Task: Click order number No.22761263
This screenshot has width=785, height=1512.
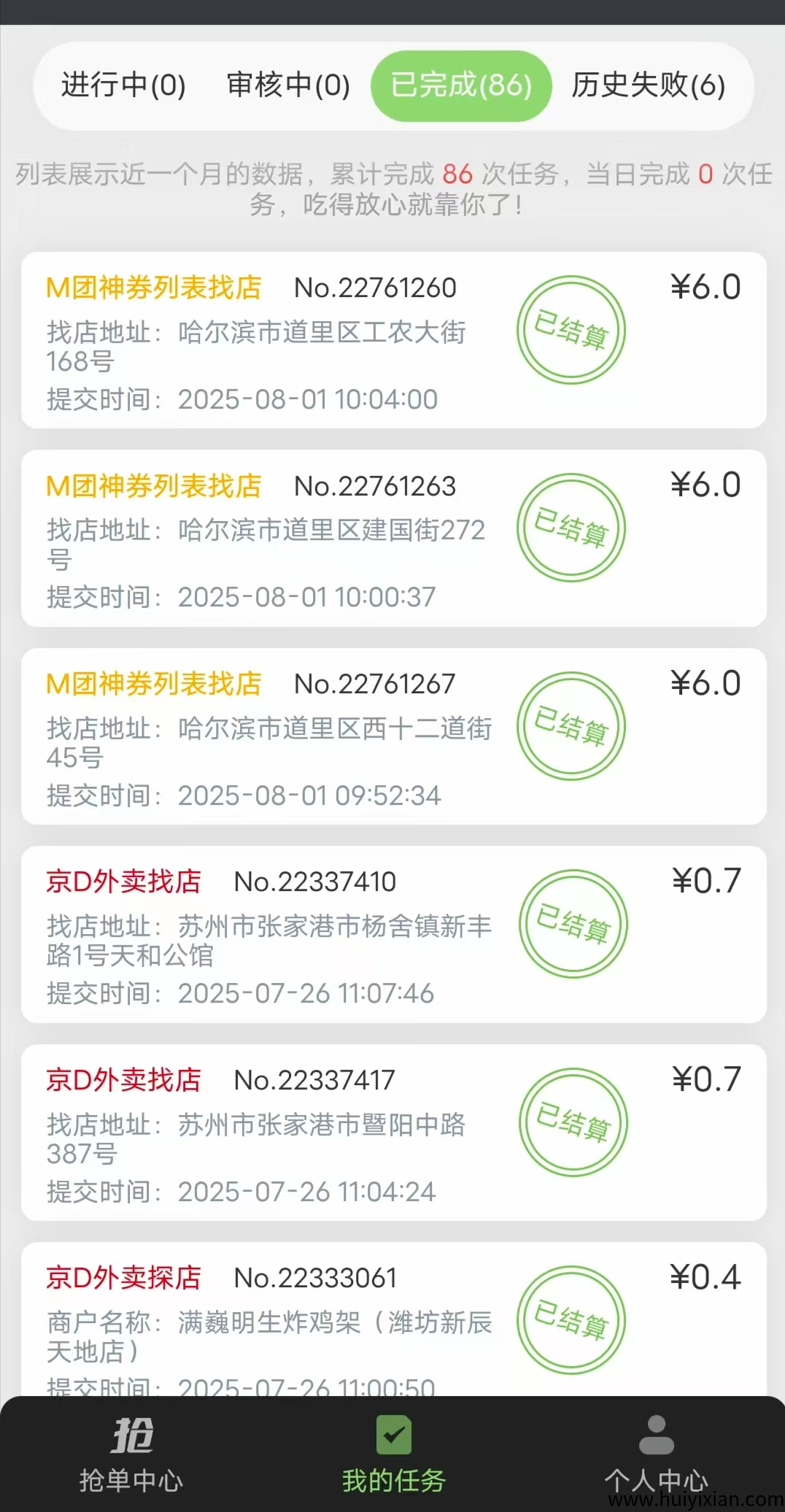Action: click(378, 486)
